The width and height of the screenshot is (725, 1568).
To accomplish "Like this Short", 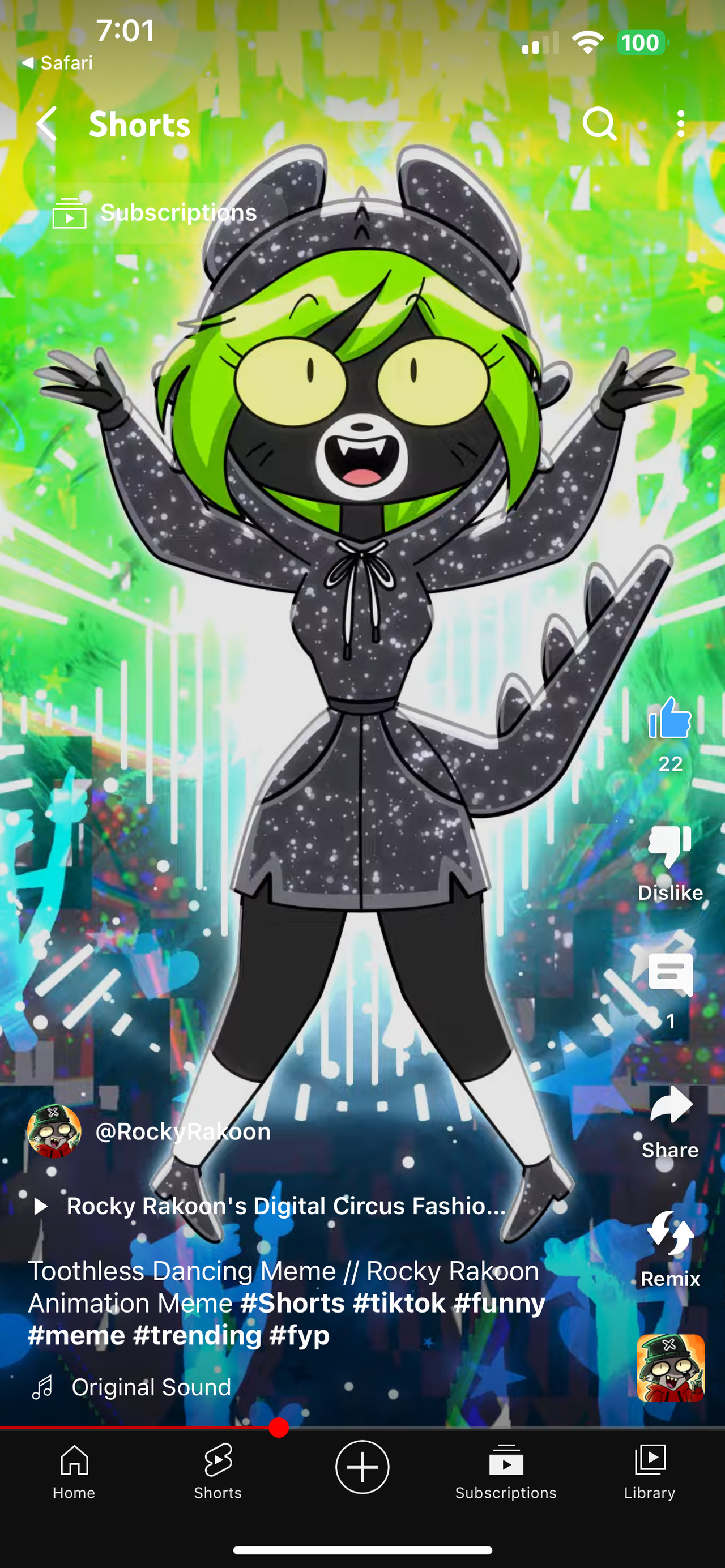I will pos(669,720).
